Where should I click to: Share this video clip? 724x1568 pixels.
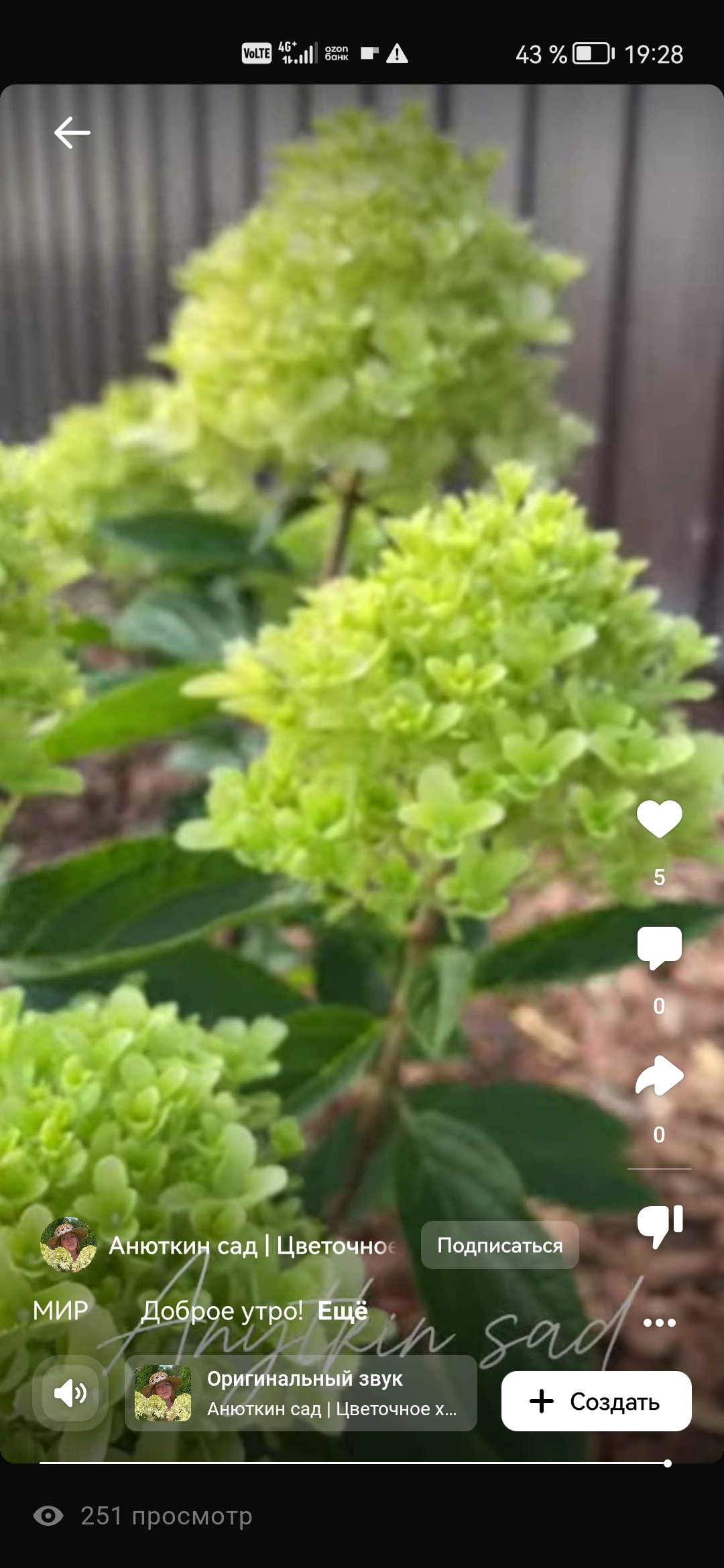pyautogui.click(x=659, y=1077)
